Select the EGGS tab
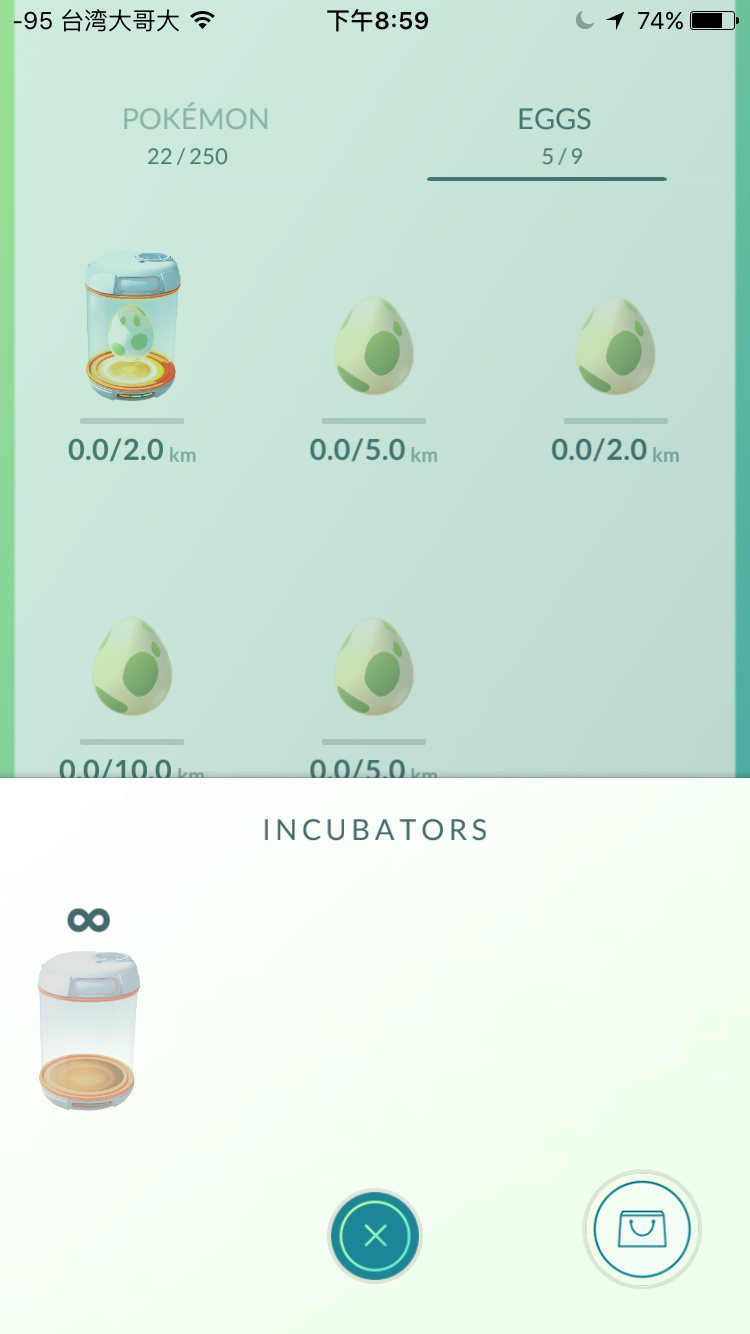The height and width of the screenshot is (1334, 750). pyautogui.click(x=554, y=134)
